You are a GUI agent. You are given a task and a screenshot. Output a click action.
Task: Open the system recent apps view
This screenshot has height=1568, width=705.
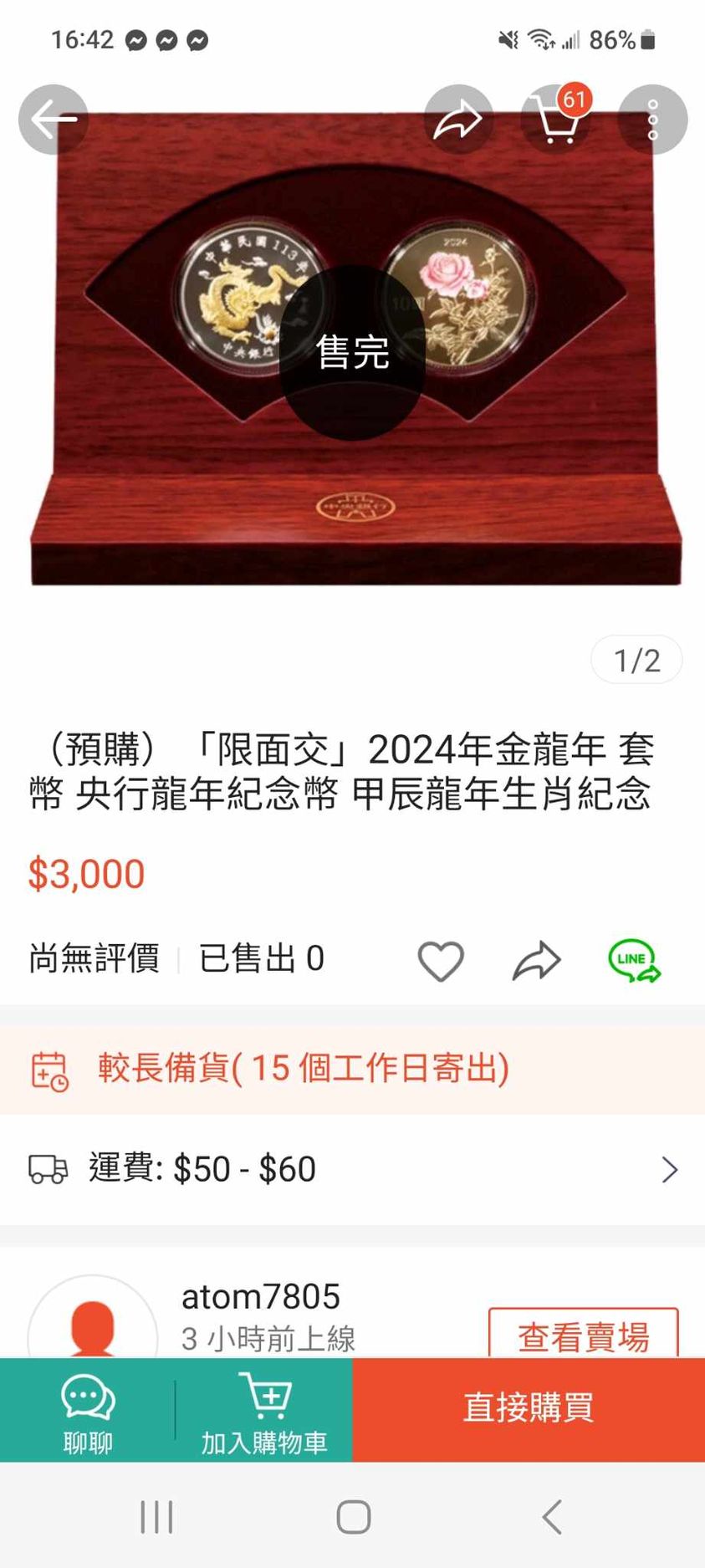pyautogui.click(x=156, y=1516)
